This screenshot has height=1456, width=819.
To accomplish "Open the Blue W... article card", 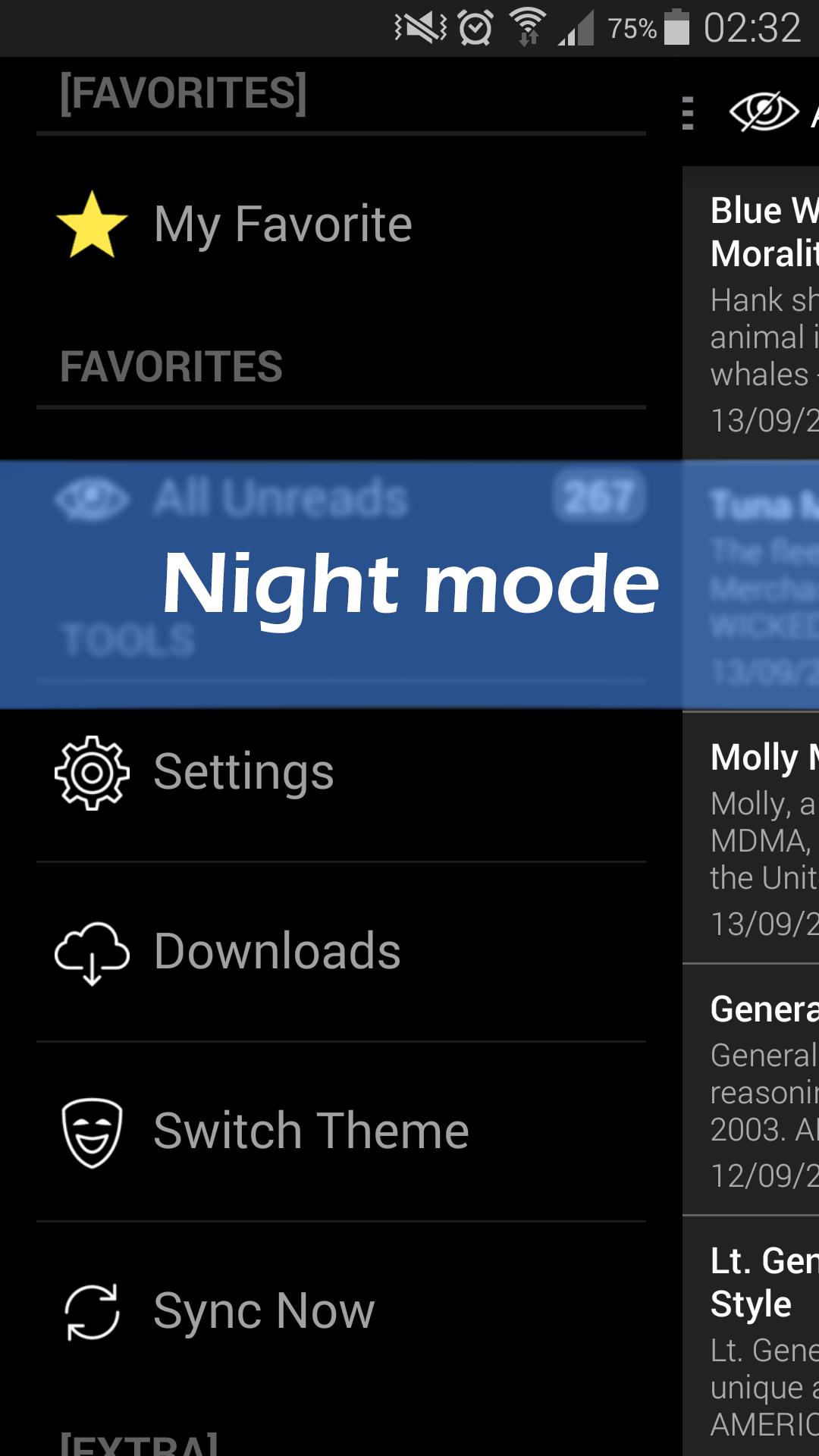I will [x=758, y=311].
